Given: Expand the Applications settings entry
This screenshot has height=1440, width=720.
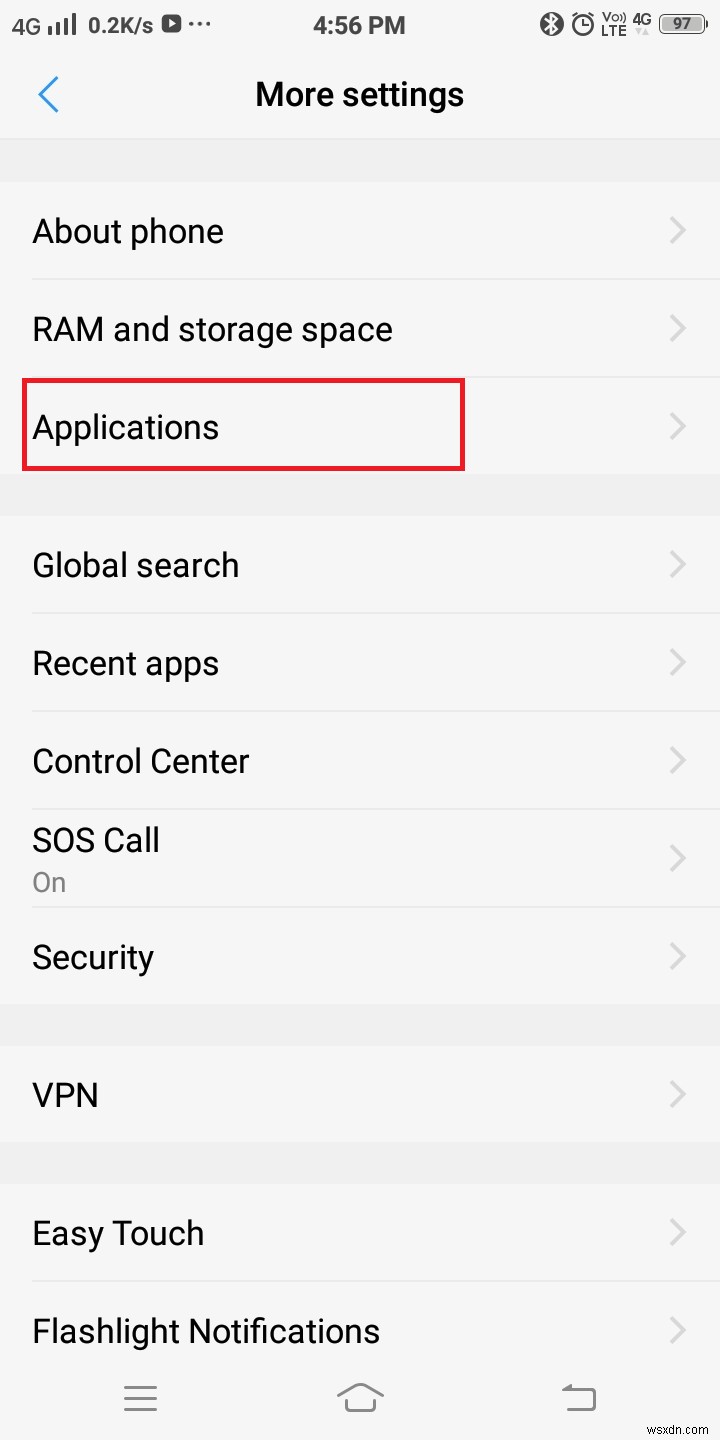Looking at the screenshot, I should point(360,426).
